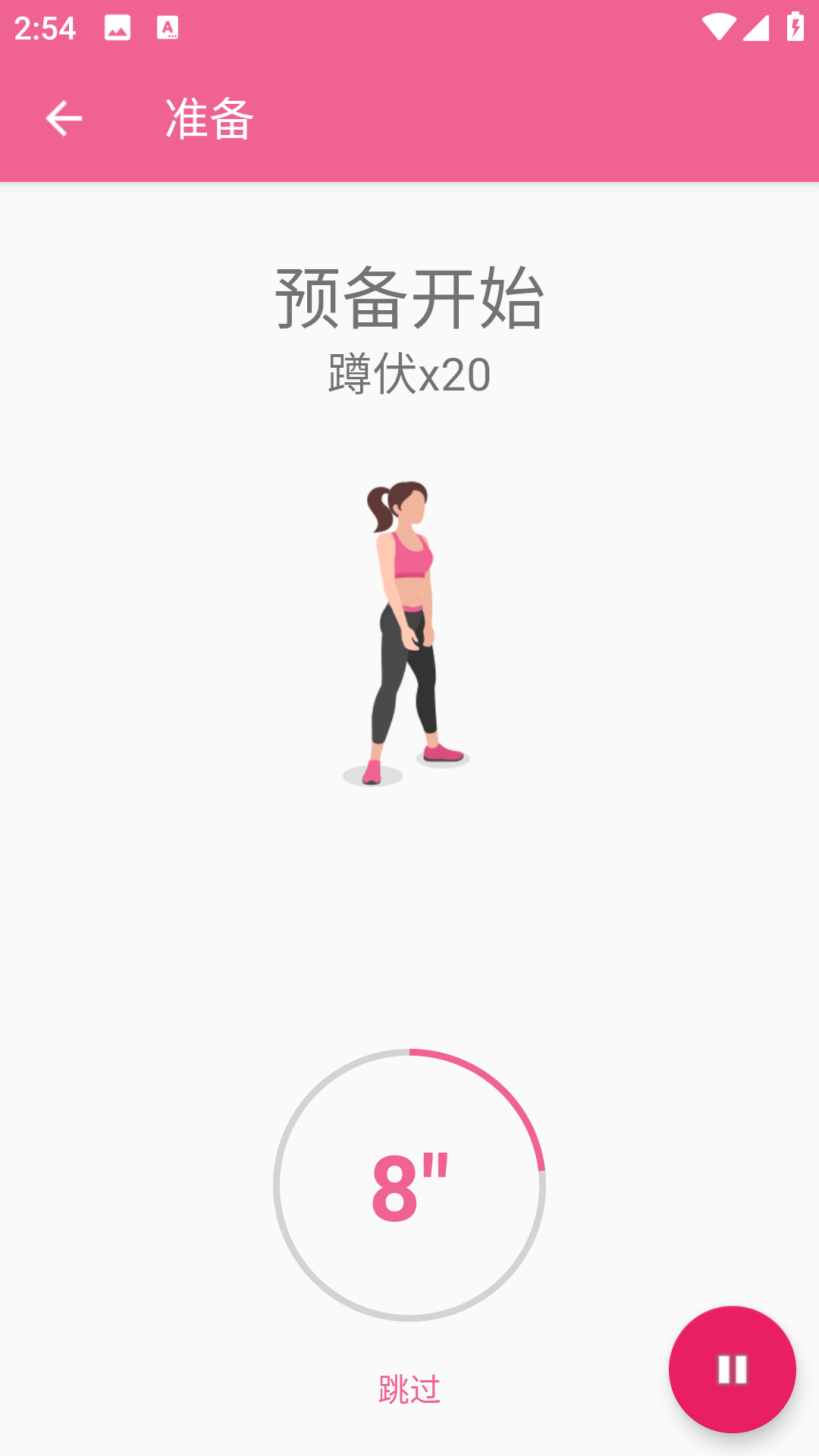This screenshot has height=1456, width=819.
Task: Pause the countdown timer
Action: pos(732,1370)
